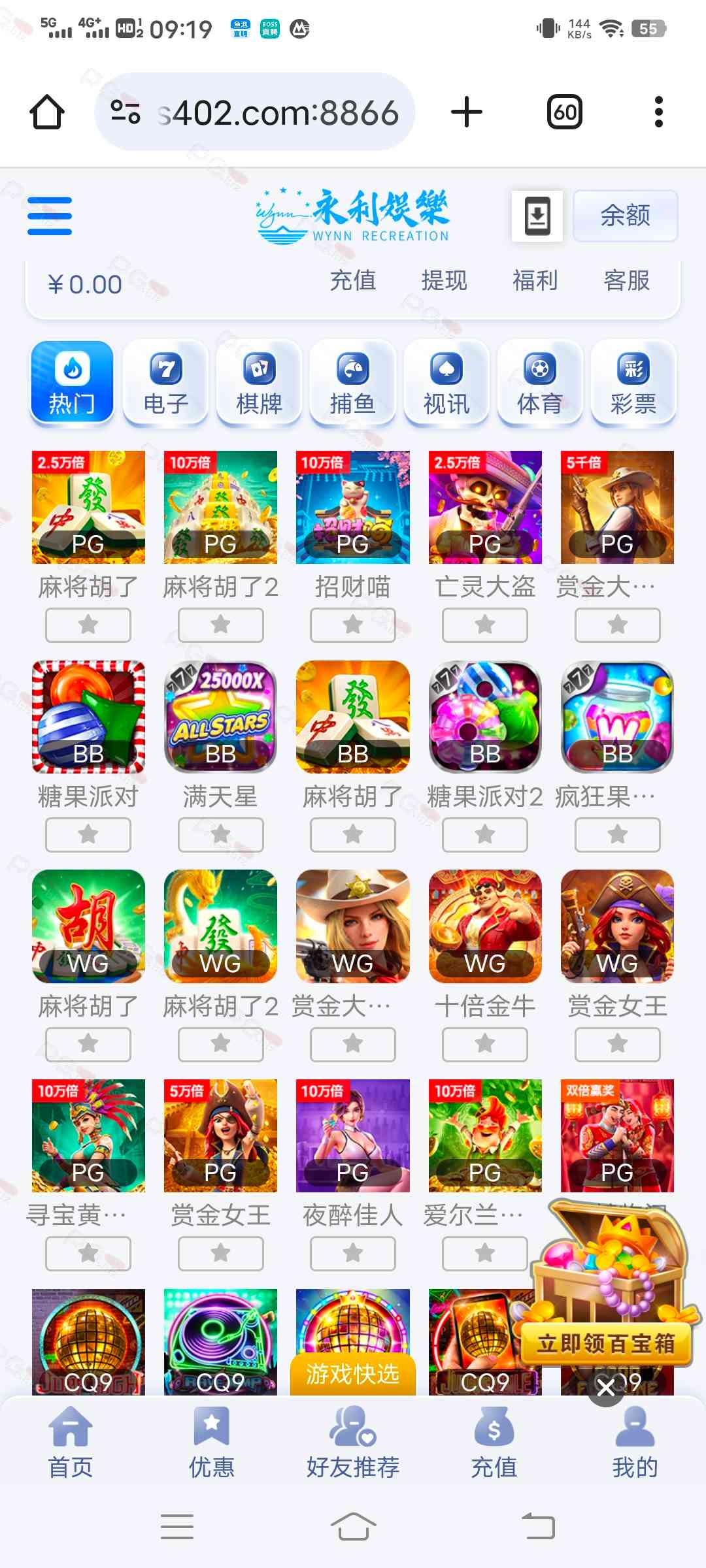706x1568 pixels.
Task: Open BB game 满天星
Action: click(220, 717)
